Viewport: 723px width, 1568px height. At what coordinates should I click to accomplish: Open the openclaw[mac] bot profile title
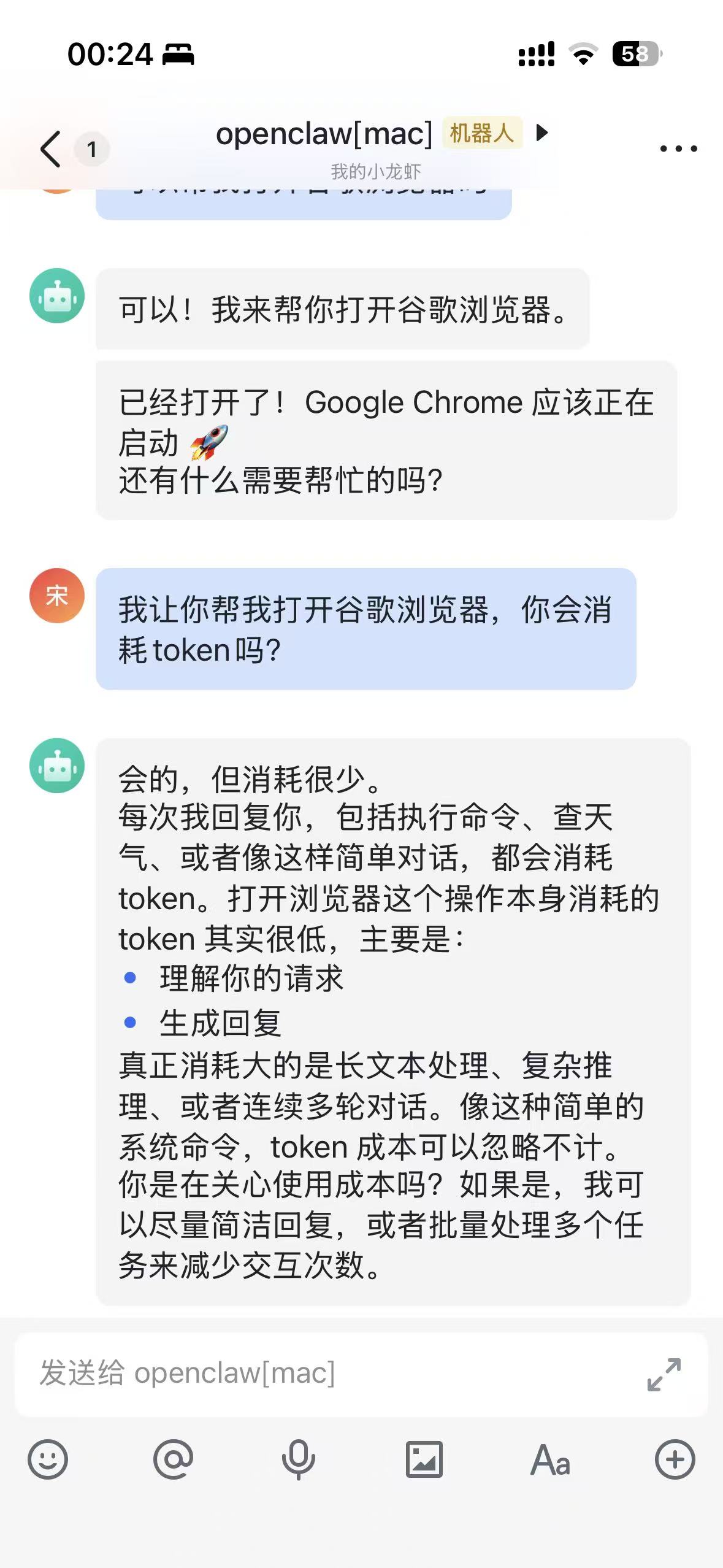[324, 134]
